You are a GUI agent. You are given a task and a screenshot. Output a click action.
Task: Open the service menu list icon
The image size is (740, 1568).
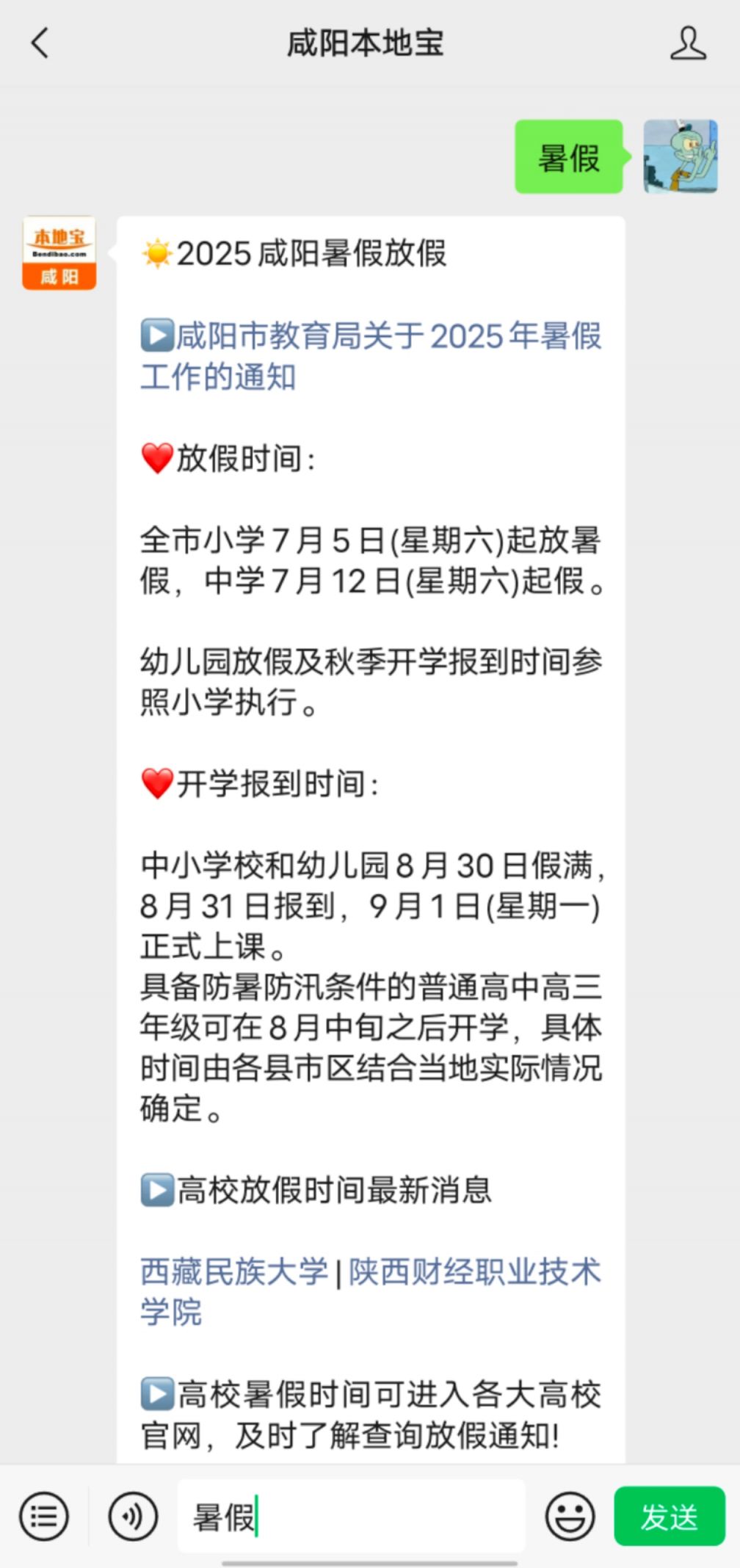pyautogui.click(x=44, y=1516)
